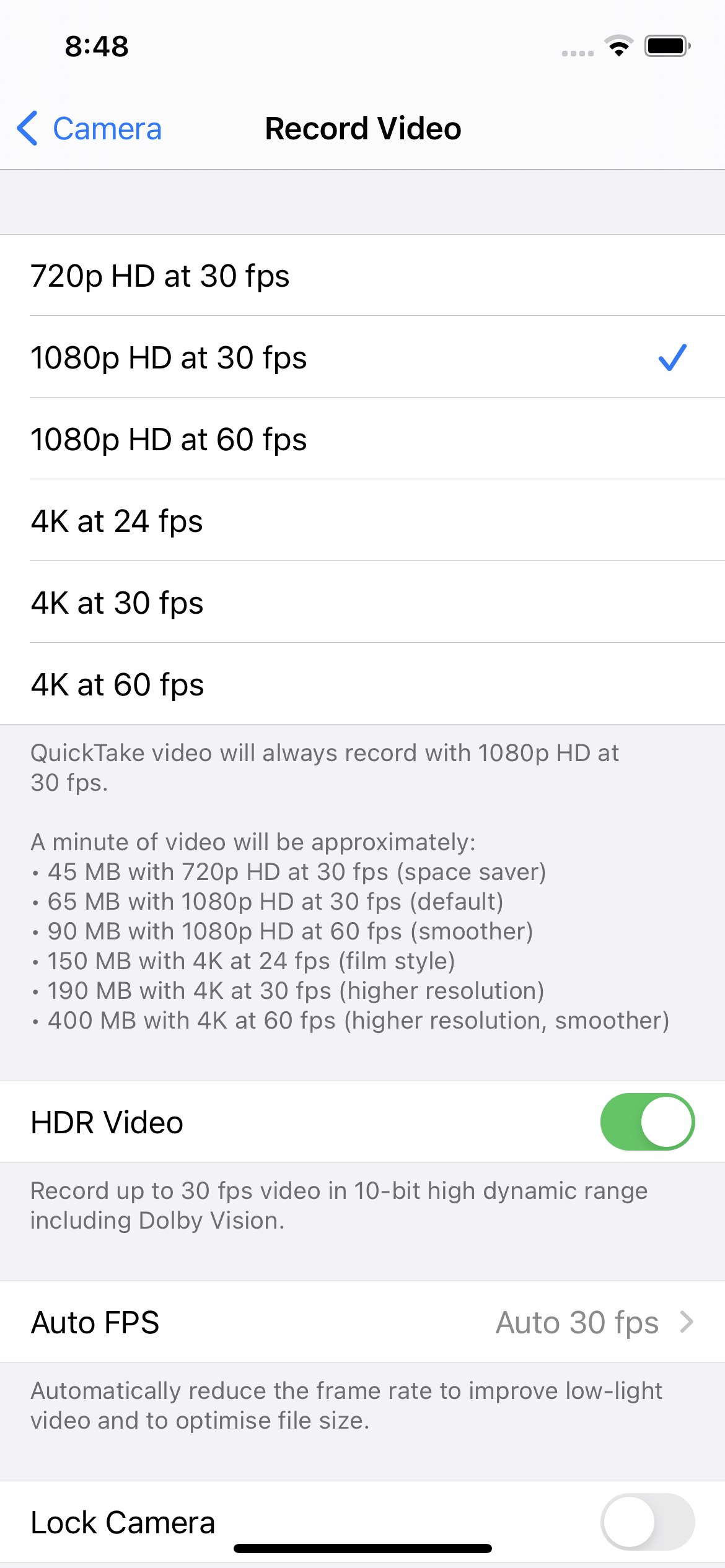Select 720p HD at 30 fps

click(x=362, y=276)
